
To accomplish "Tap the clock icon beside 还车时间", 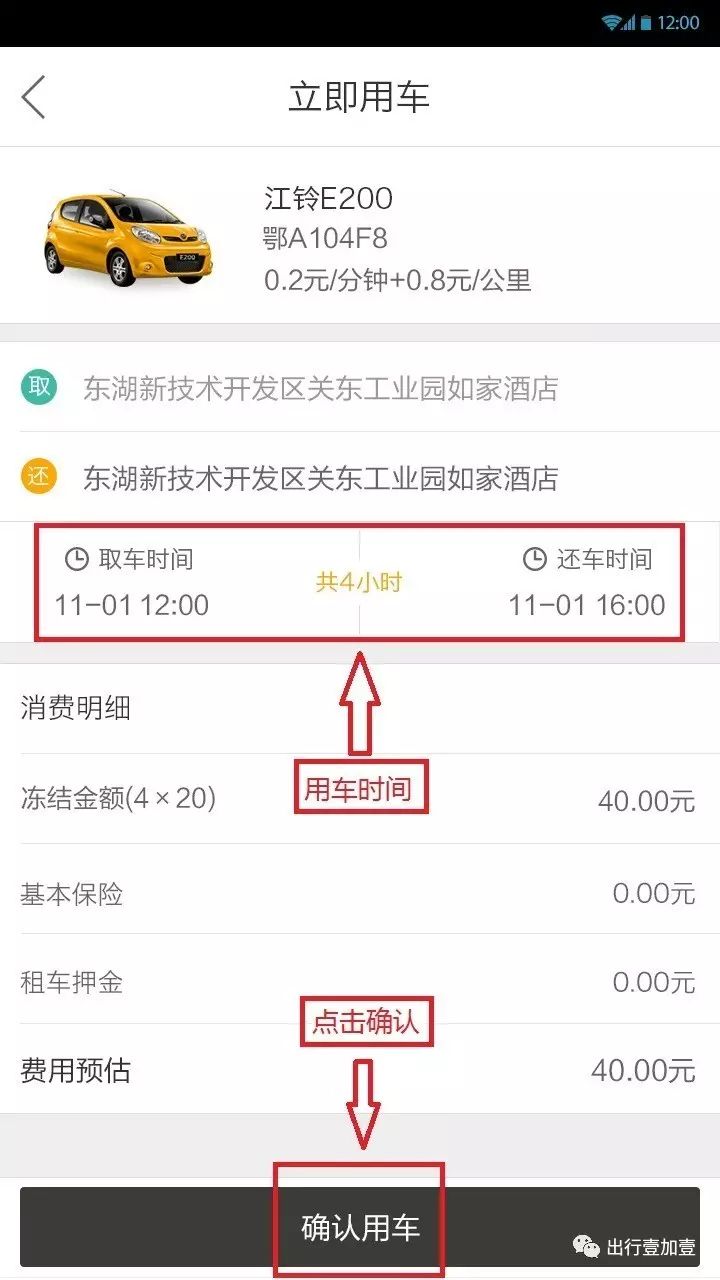I will (533, 559).
